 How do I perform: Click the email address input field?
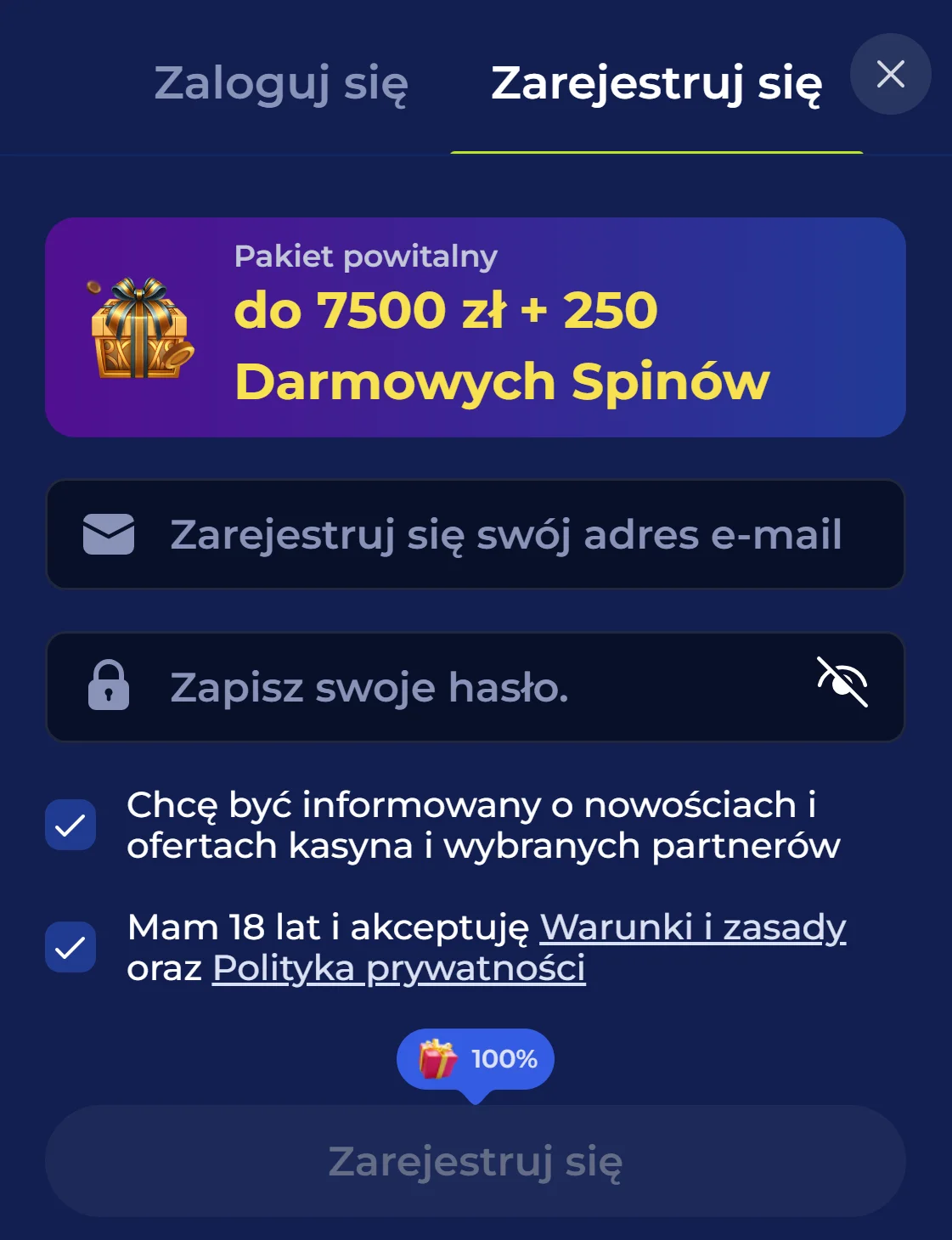pos(476,533)
